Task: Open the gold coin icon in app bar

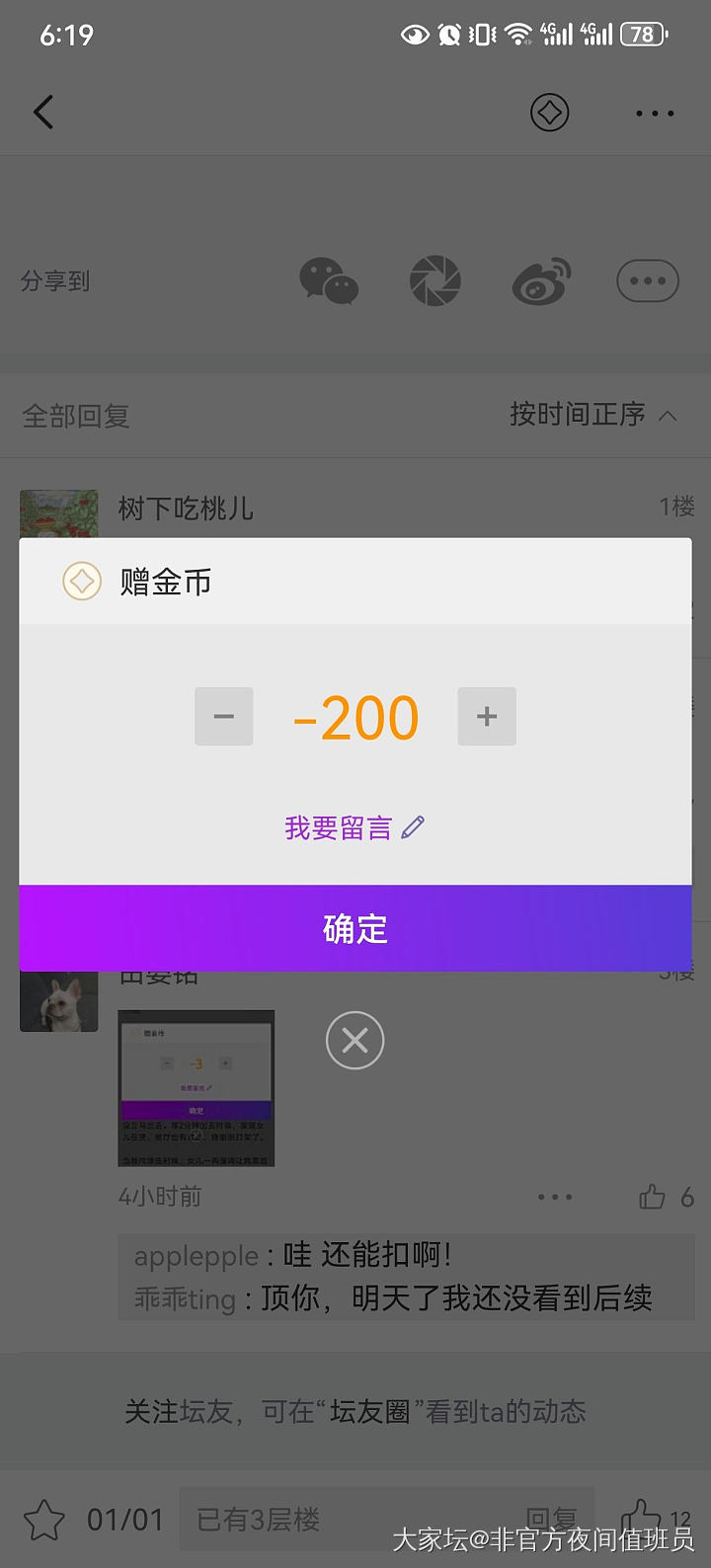Action: pos(550,113)
